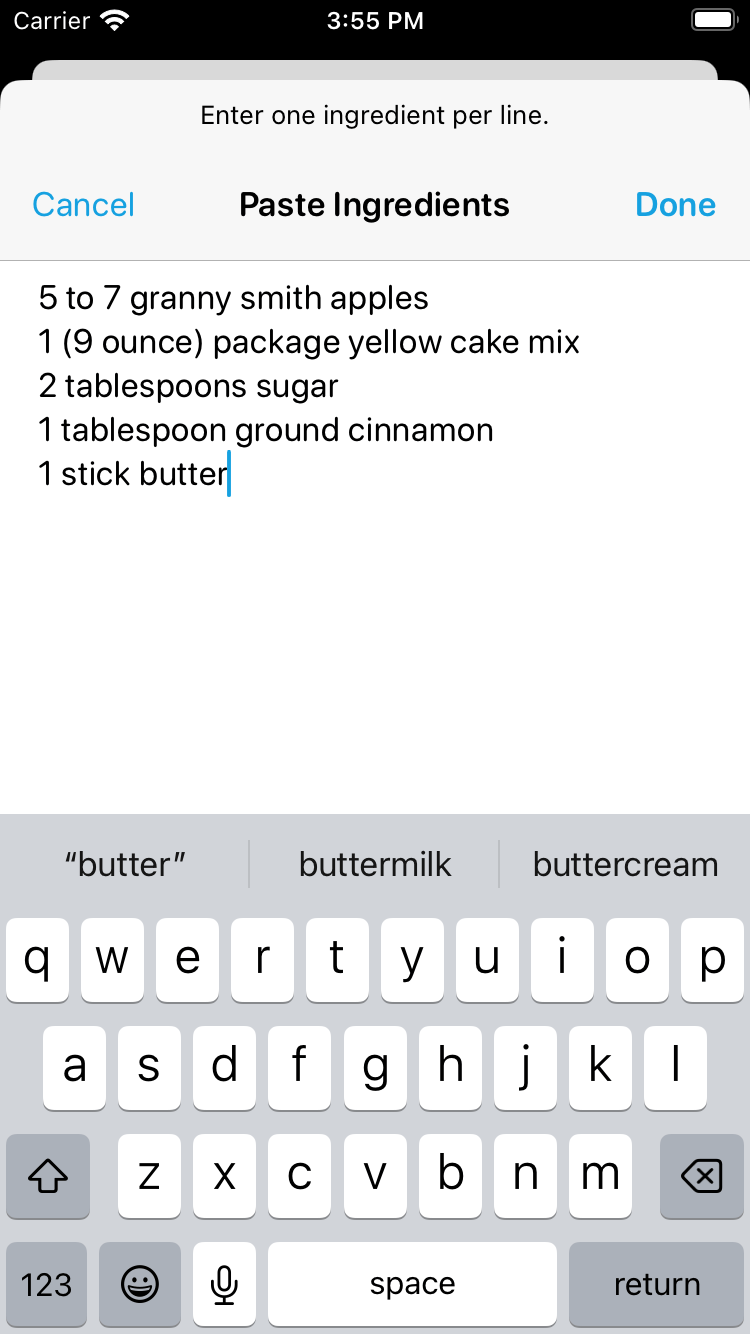This screenshot has width=750, height=1334.
Task: Start dictation with the microphone key
Action: [225, 1284]
